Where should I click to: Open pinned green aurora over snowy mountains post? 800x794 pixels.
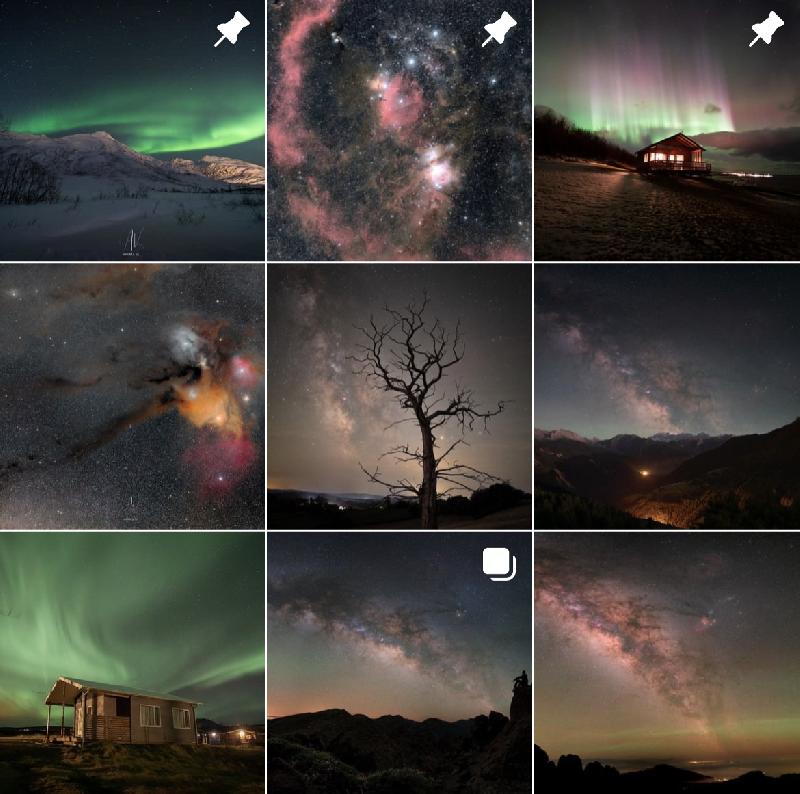(132, 130)
